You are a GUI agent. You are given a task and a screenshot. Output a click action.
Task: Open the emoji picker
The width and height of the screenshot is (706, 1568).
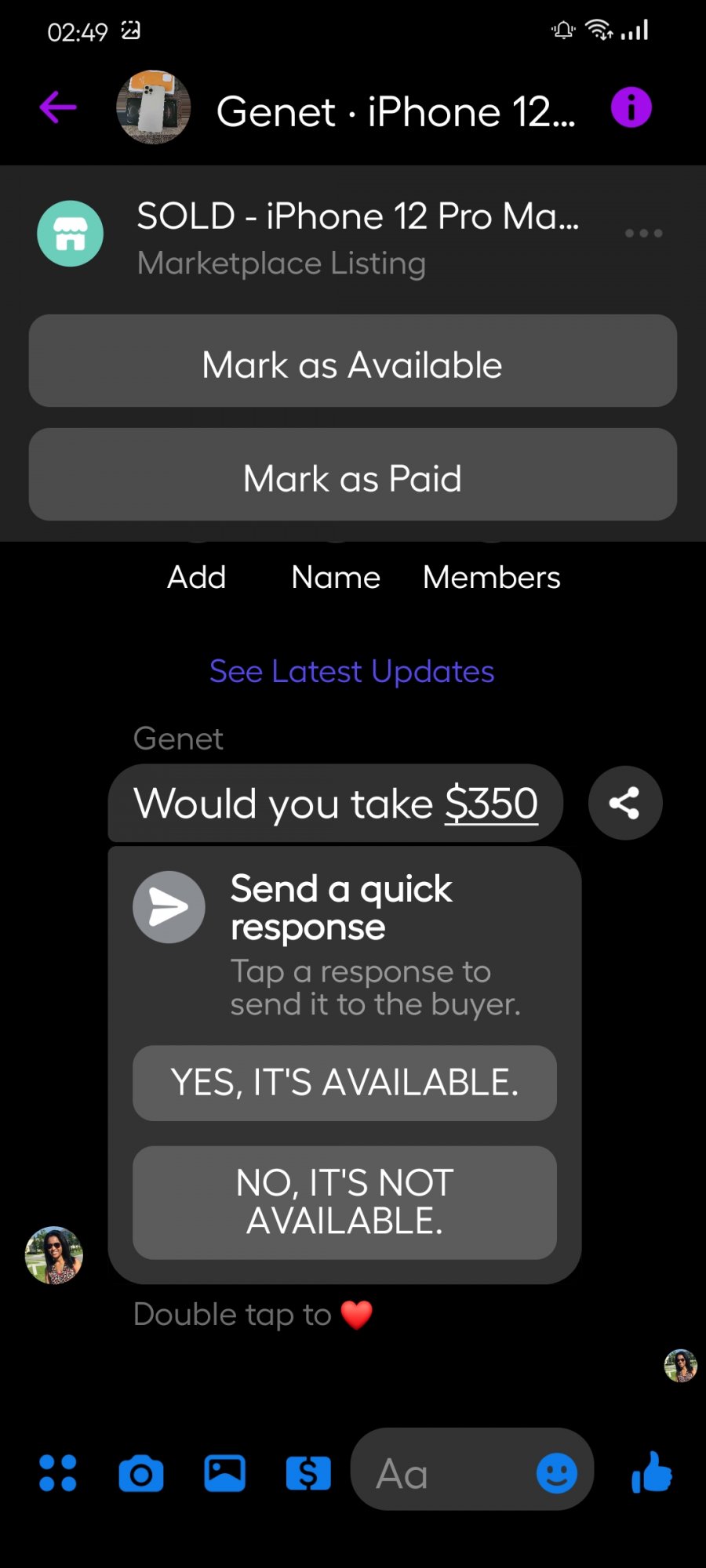point(557,1473)
